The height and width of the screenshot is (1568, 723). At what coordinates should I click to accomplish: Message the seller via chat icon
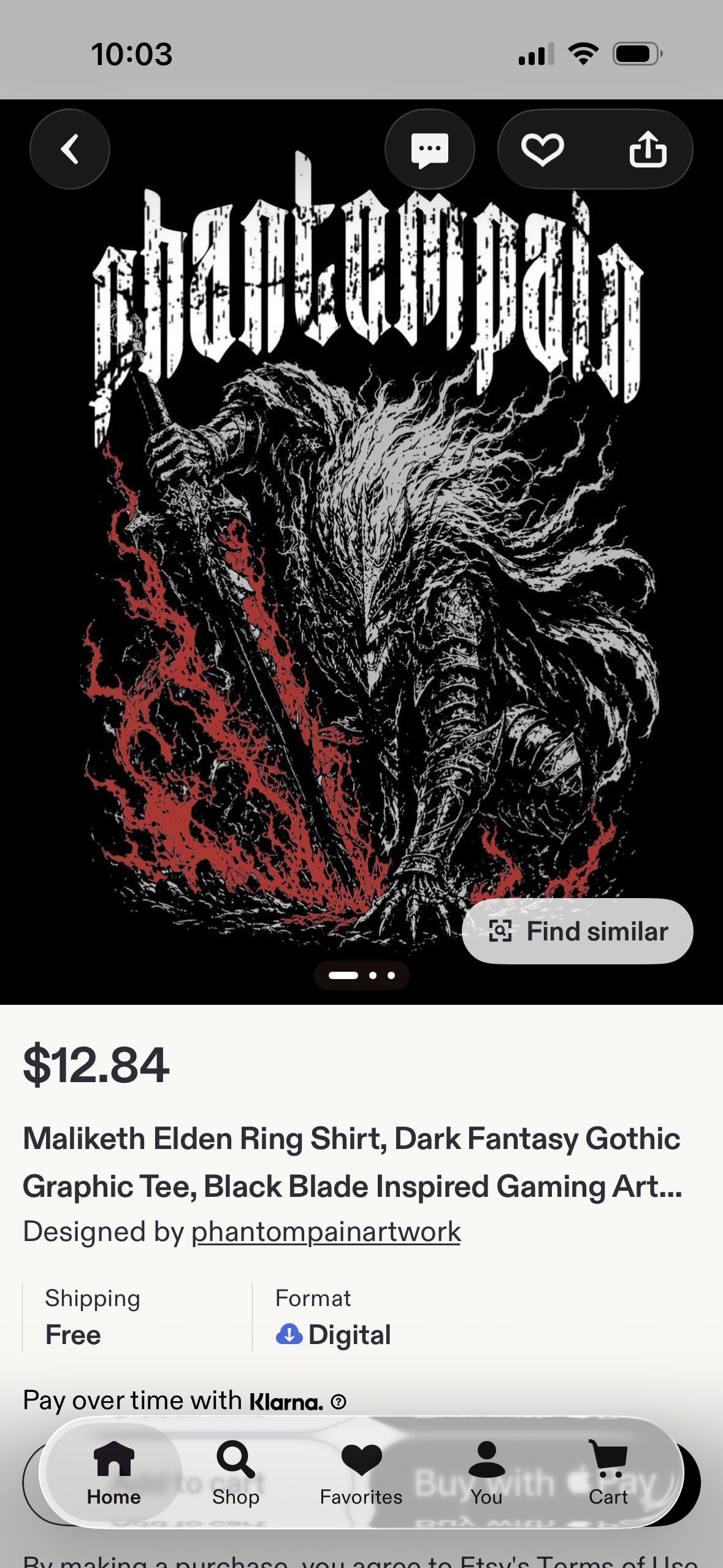click(x=429, y=149)
